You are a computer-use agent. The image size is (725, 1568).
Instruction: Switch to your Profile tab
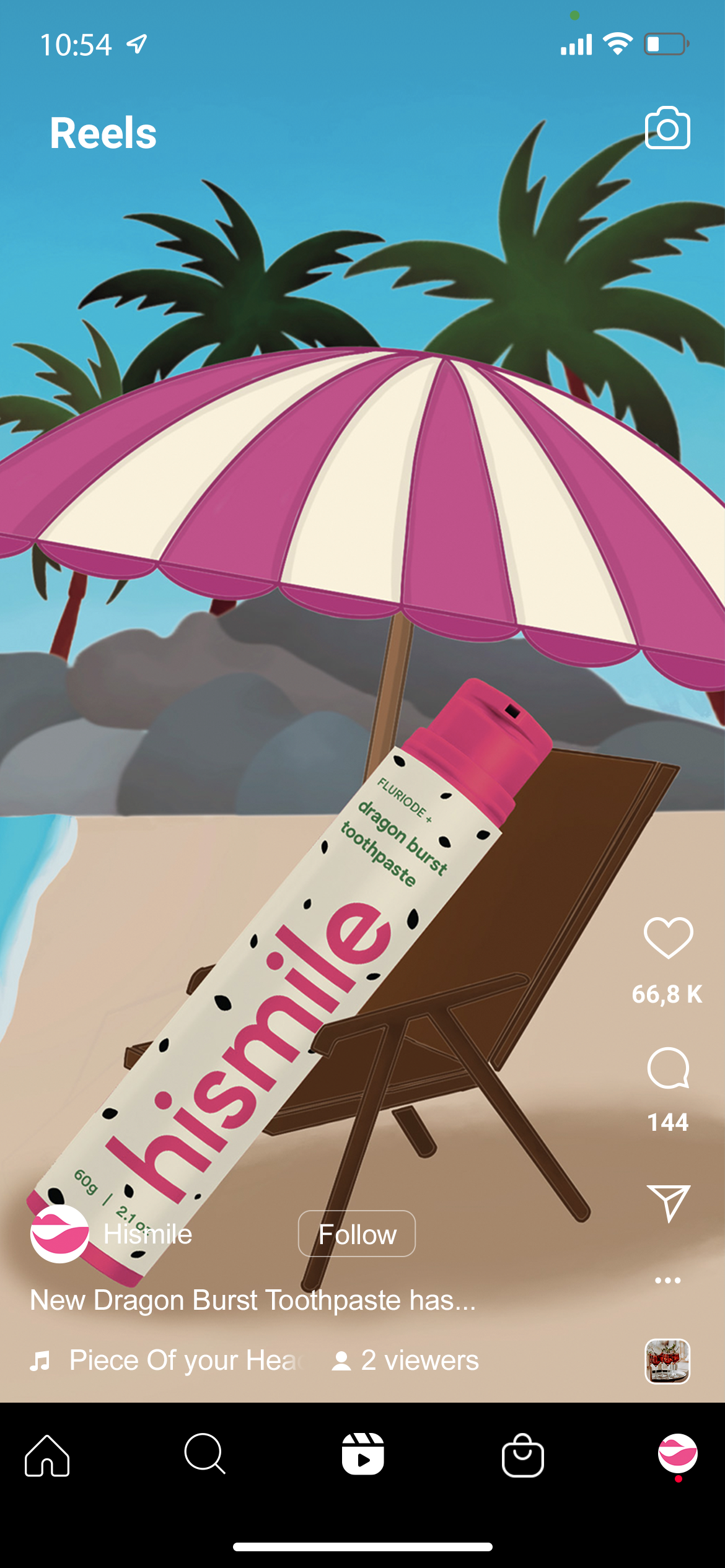(x=678, y=1453)
